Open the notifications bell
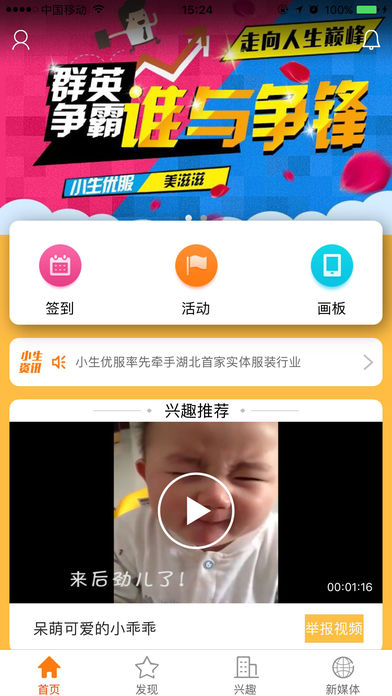This screenshot has height=696, width=392. 371,40
